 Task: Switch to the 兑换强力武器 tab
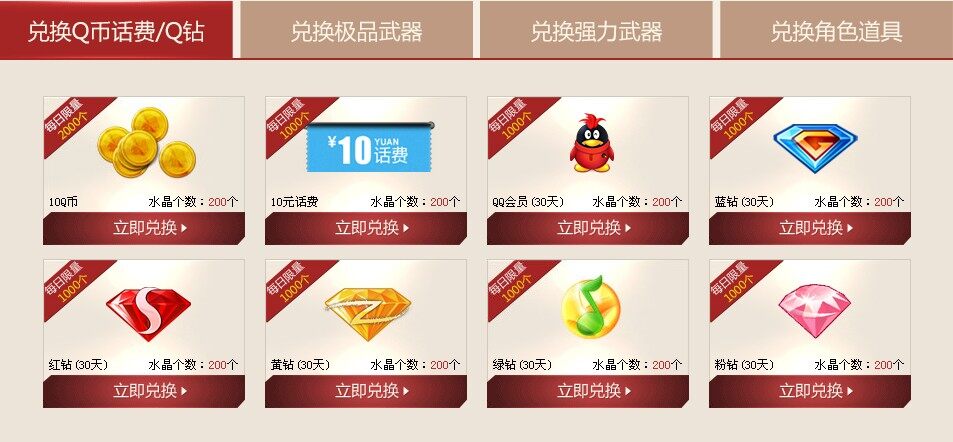[x=596, y=31]
